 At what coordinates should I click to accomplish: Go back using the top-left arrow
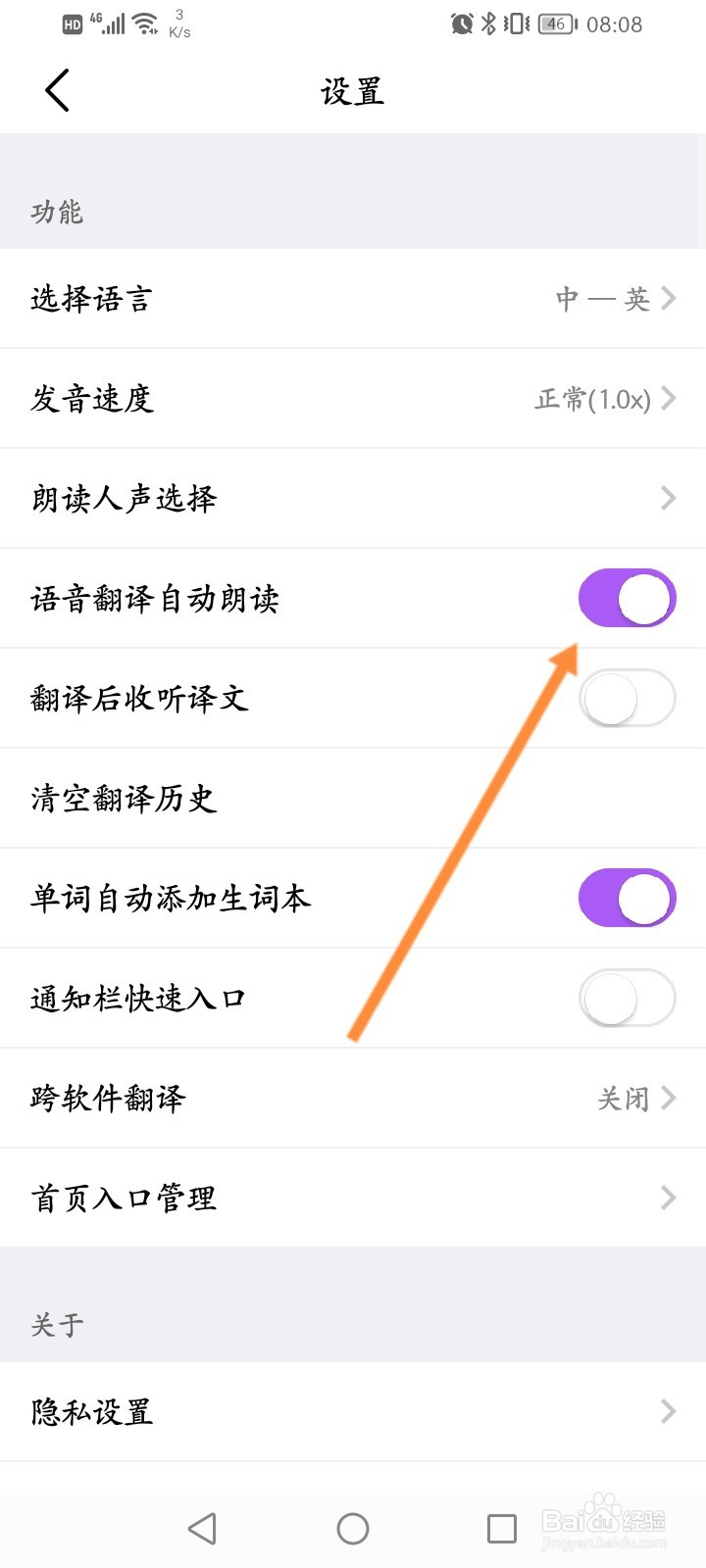(58, 91)
